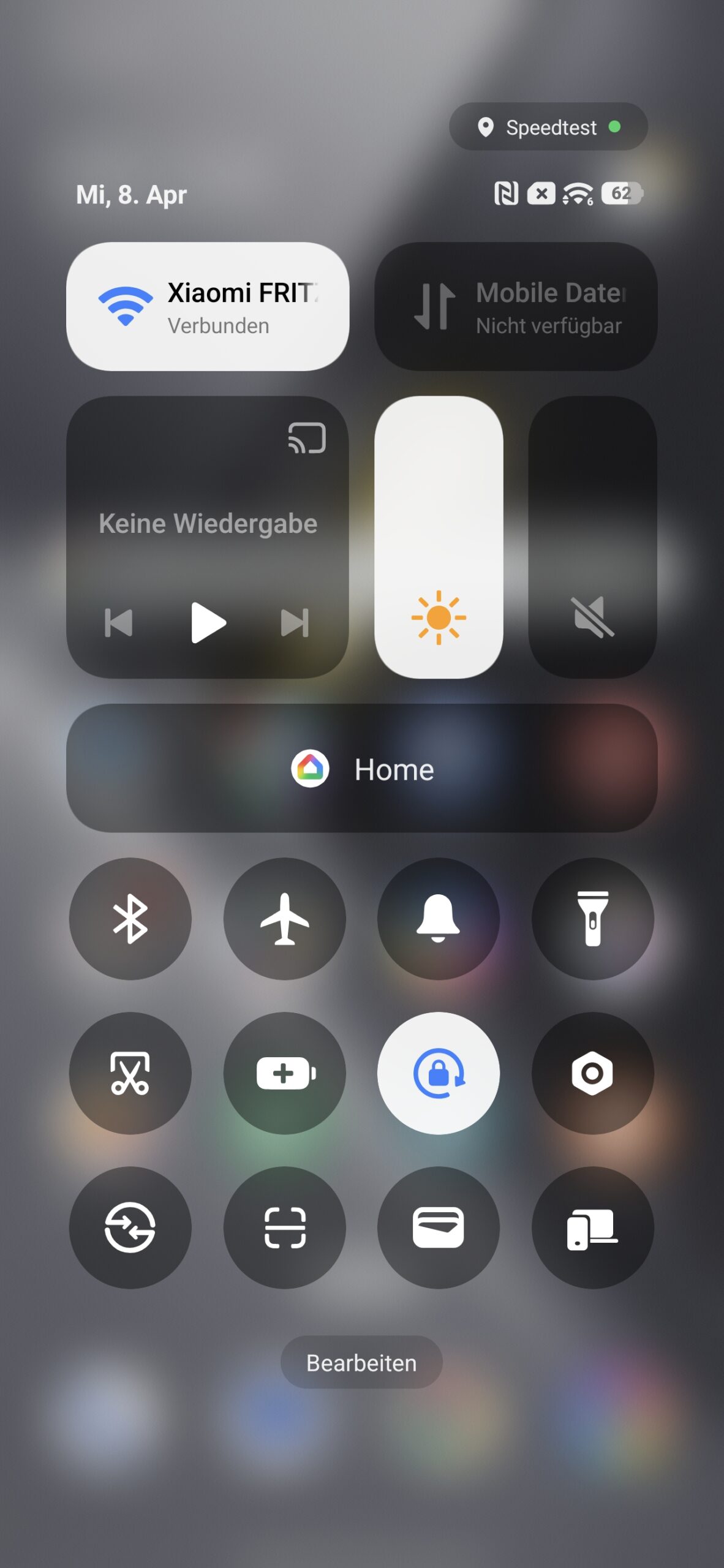Screen dimensions: 724x1568
Task: Switch on the flashlight
Action: (x=592, y=919)
